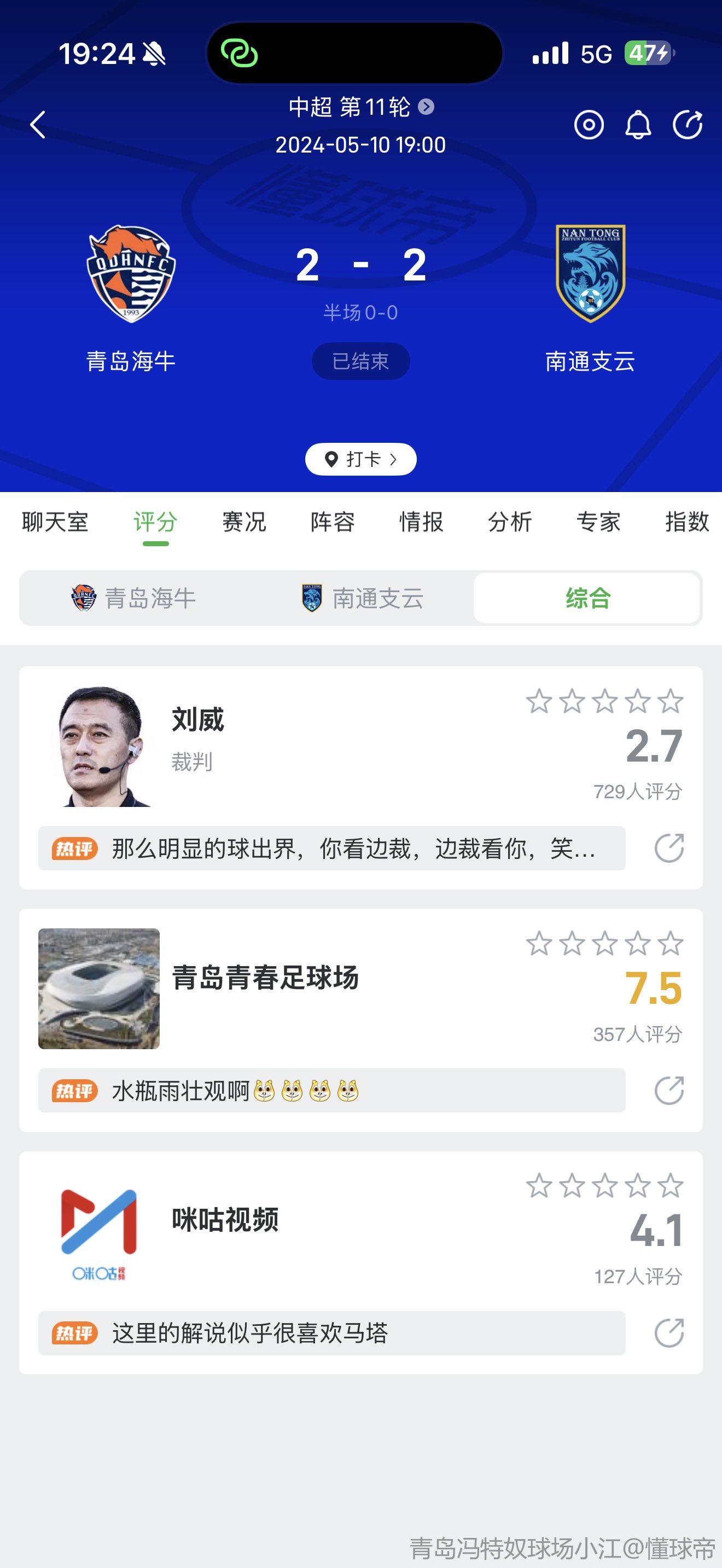
Task: Tap the match notification bell
Action: [x=638, y=125]
